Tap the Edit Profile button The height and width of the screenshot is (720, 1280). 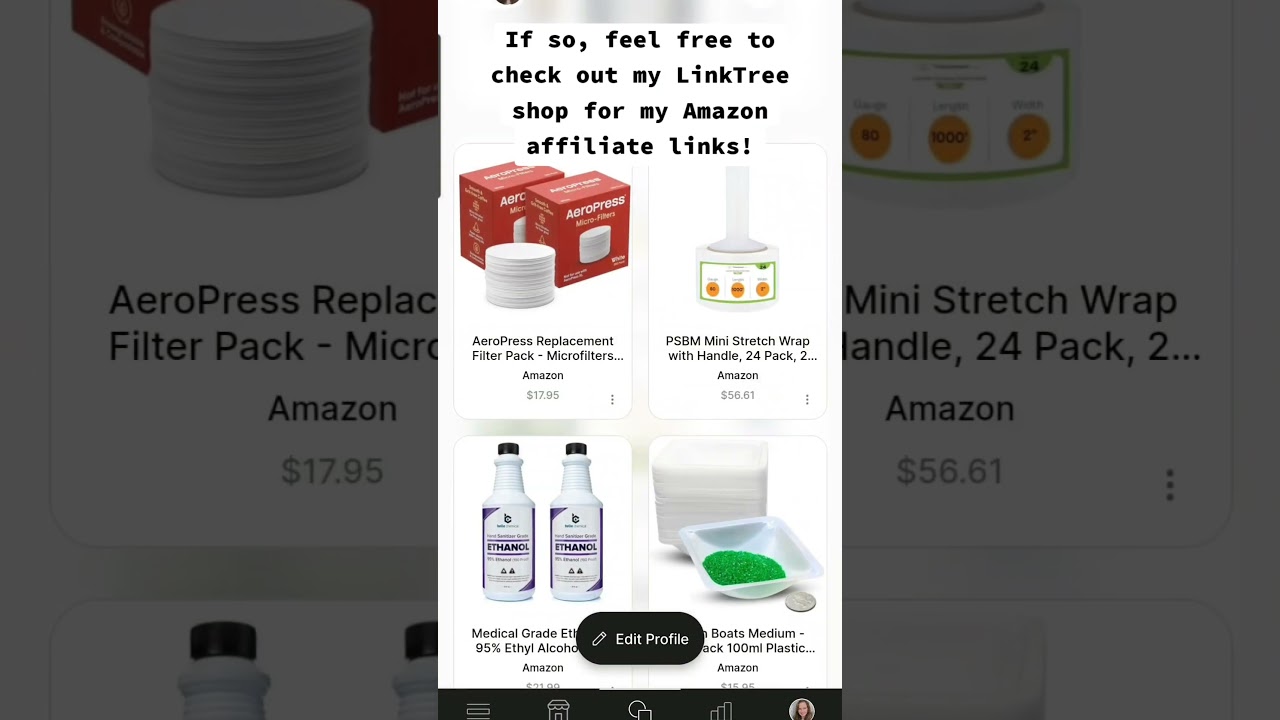pyautogui.click(x=640, y=639)
